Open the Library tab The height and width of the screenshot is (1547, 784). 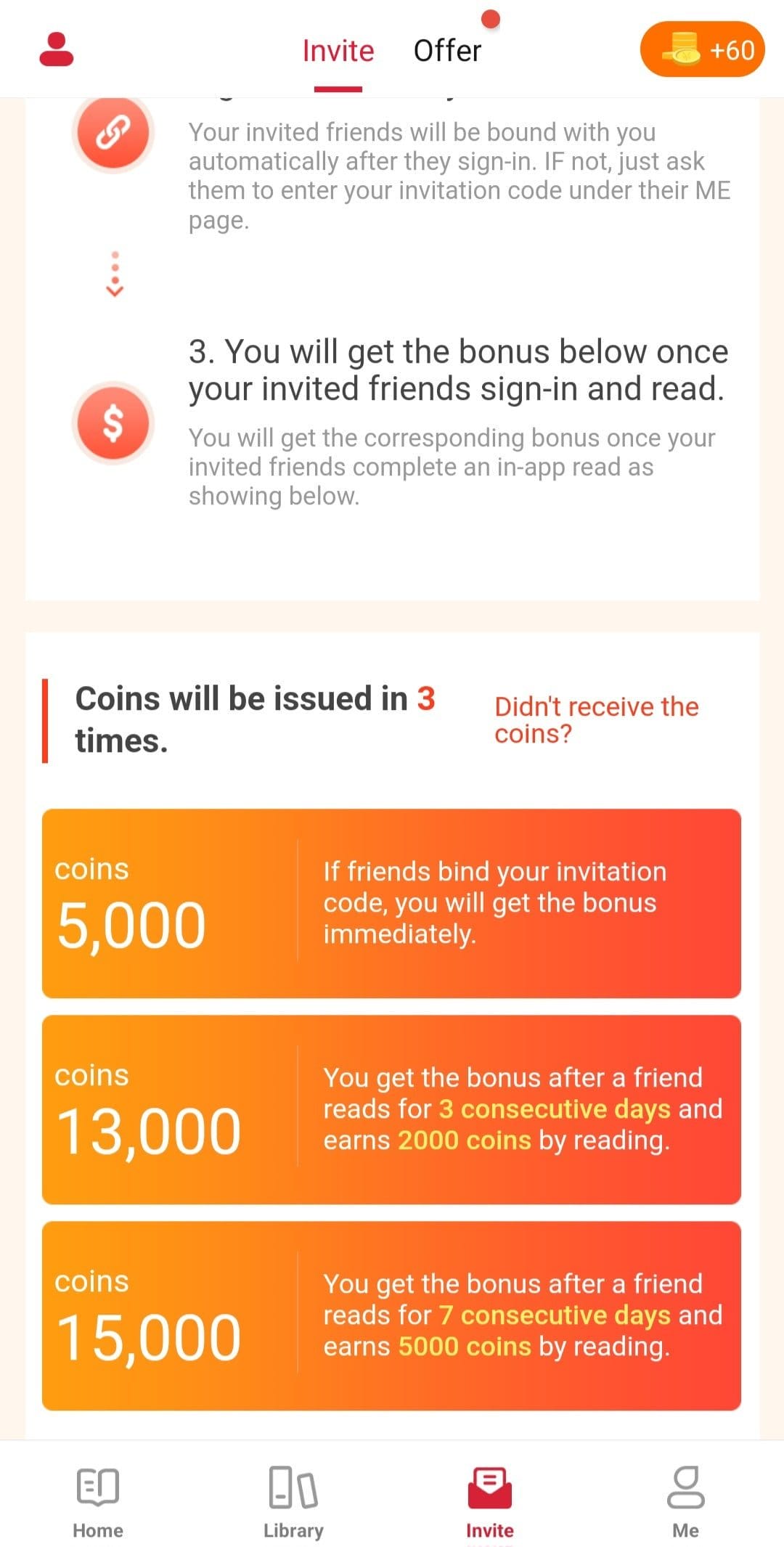[x=293, y=1501]
